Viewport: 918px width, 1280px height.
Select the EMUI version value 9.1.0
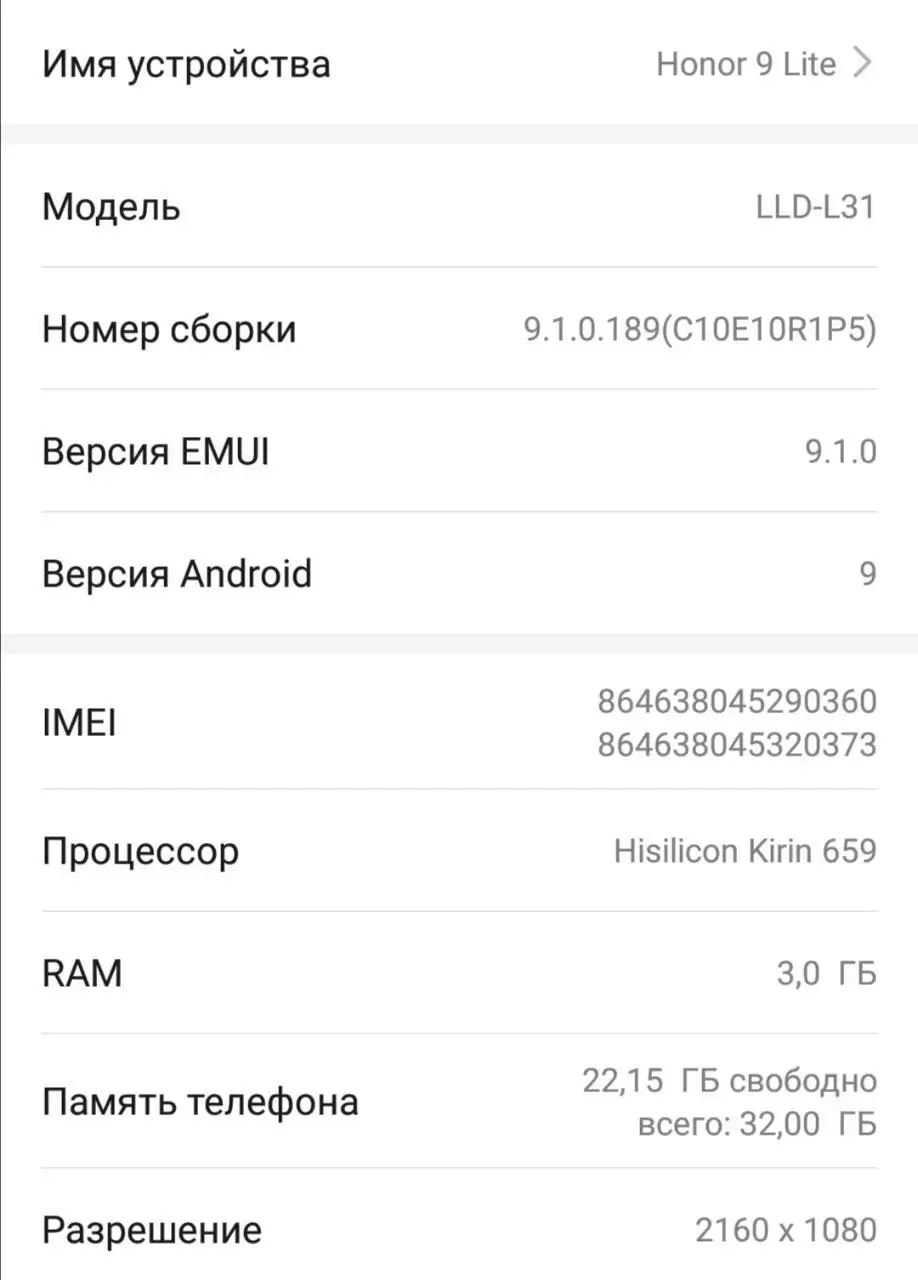[846, 451]
